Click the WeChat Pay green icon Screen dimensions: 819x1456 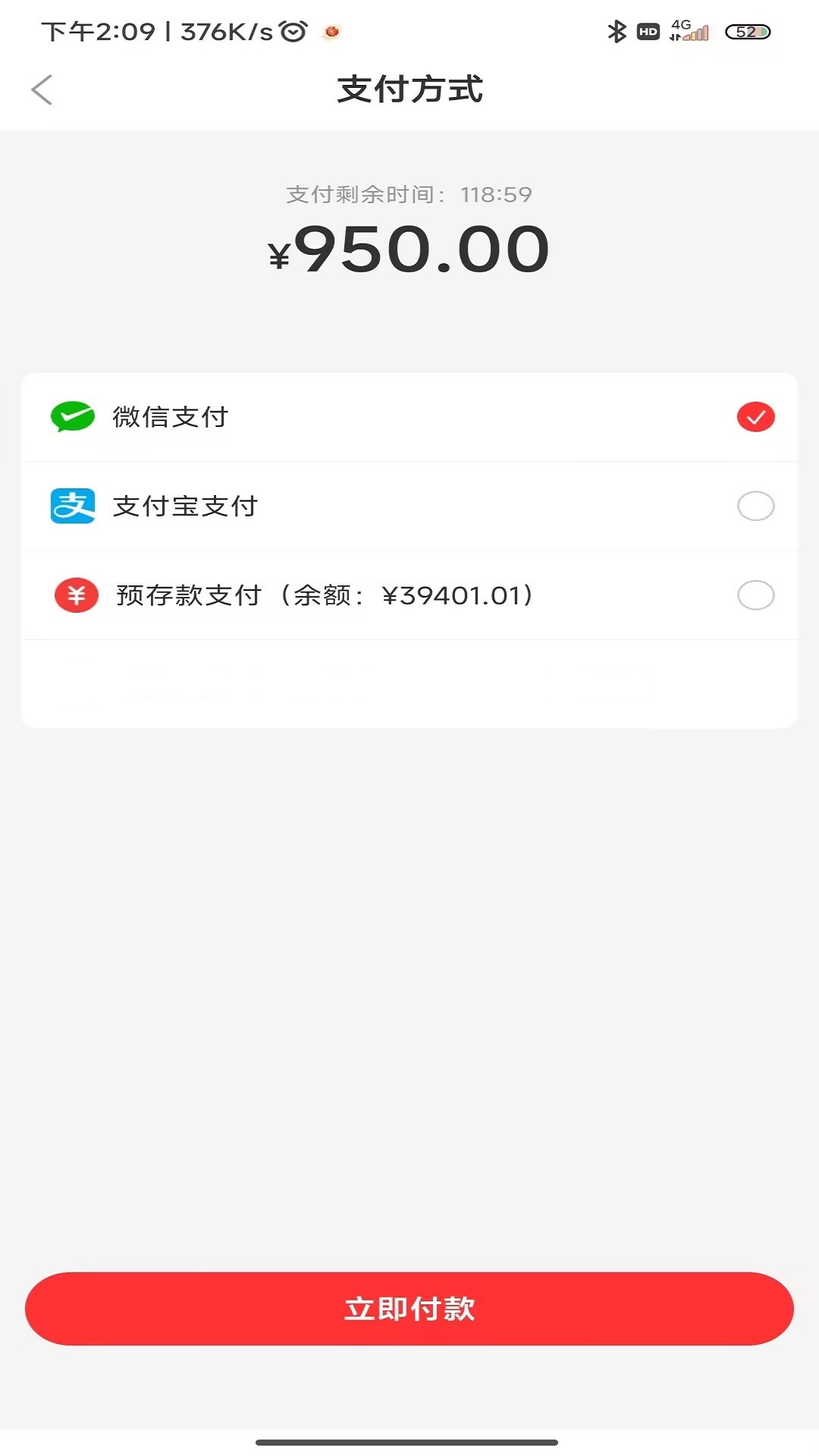point(72,416)
